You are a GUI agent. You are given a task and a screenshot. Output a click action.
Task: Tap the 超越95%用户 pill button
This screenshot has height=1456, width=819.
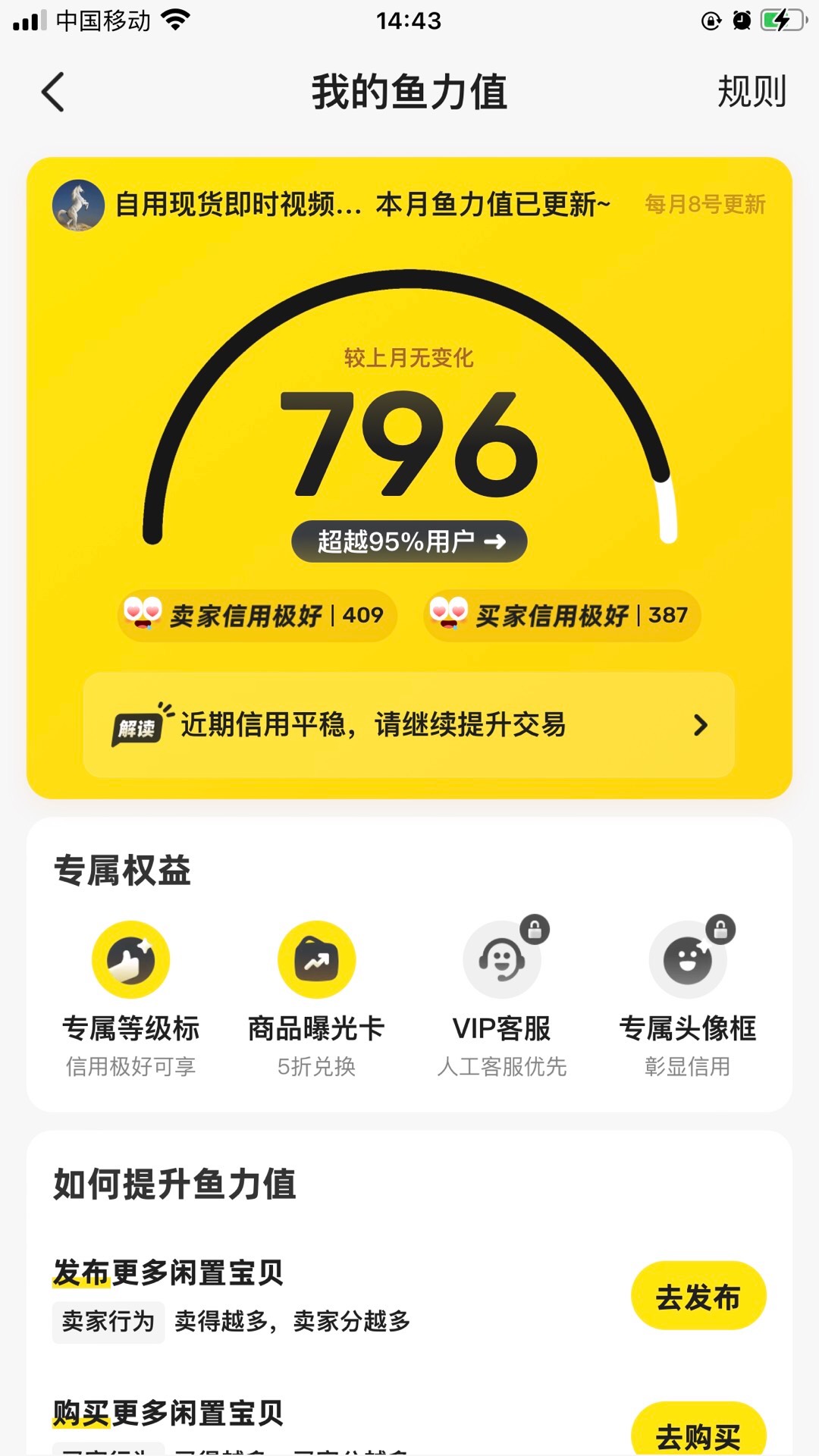(409, 541)
